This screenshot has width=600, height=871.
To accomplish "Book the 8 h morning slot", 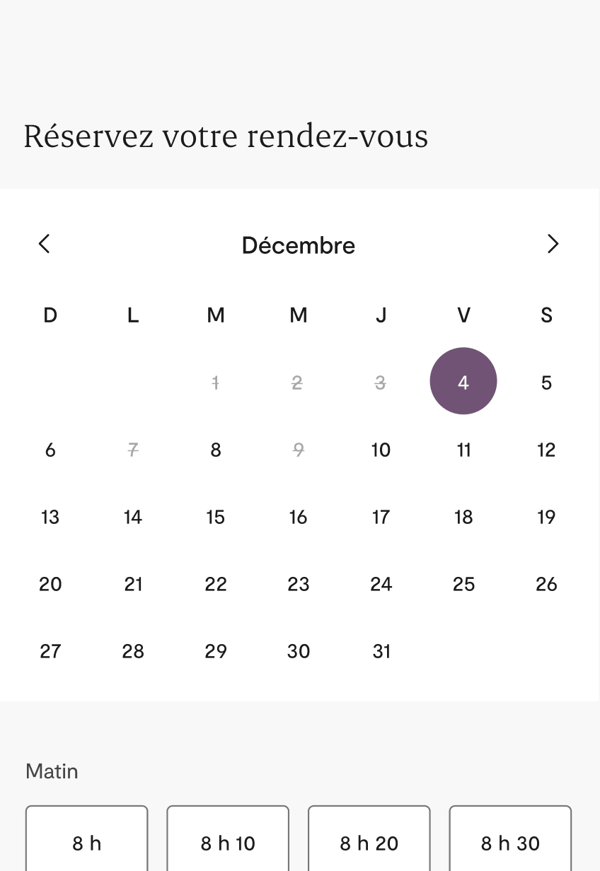I will 87,842.
